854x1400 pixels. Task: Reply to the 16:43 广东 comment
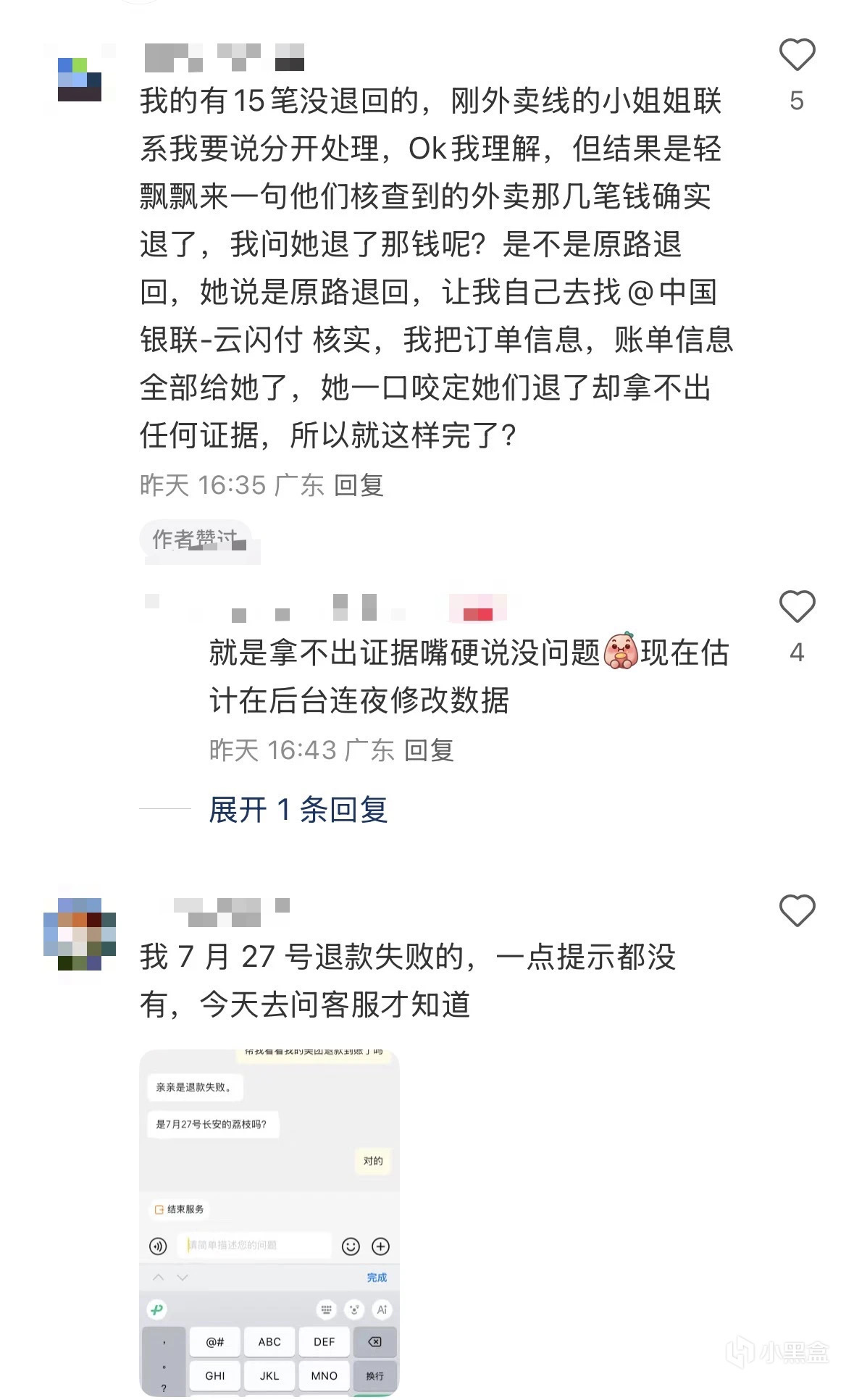[x=429, y=750]
